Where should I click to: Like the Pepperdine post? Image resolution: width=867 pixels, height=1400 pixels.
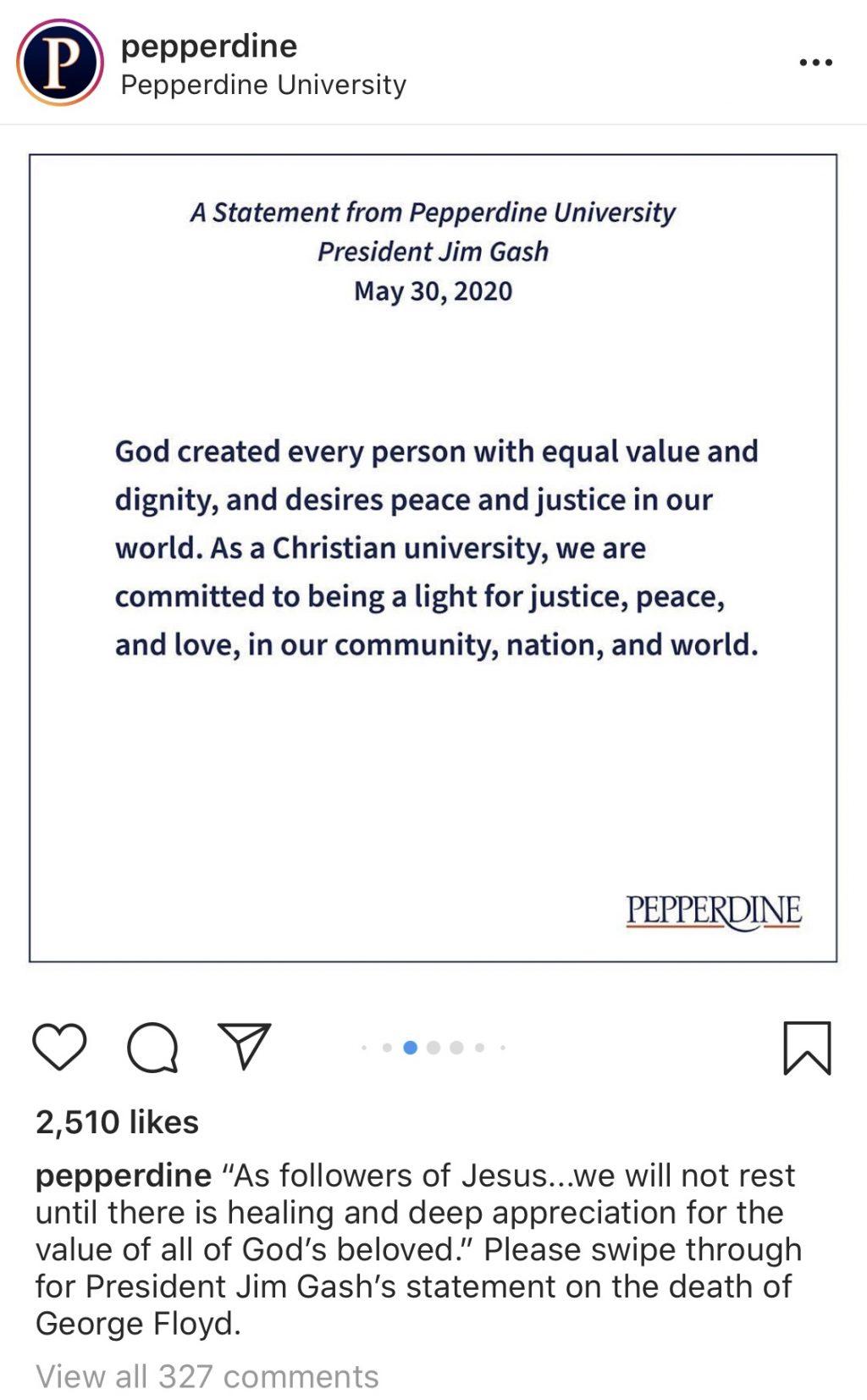[59, 1047]
